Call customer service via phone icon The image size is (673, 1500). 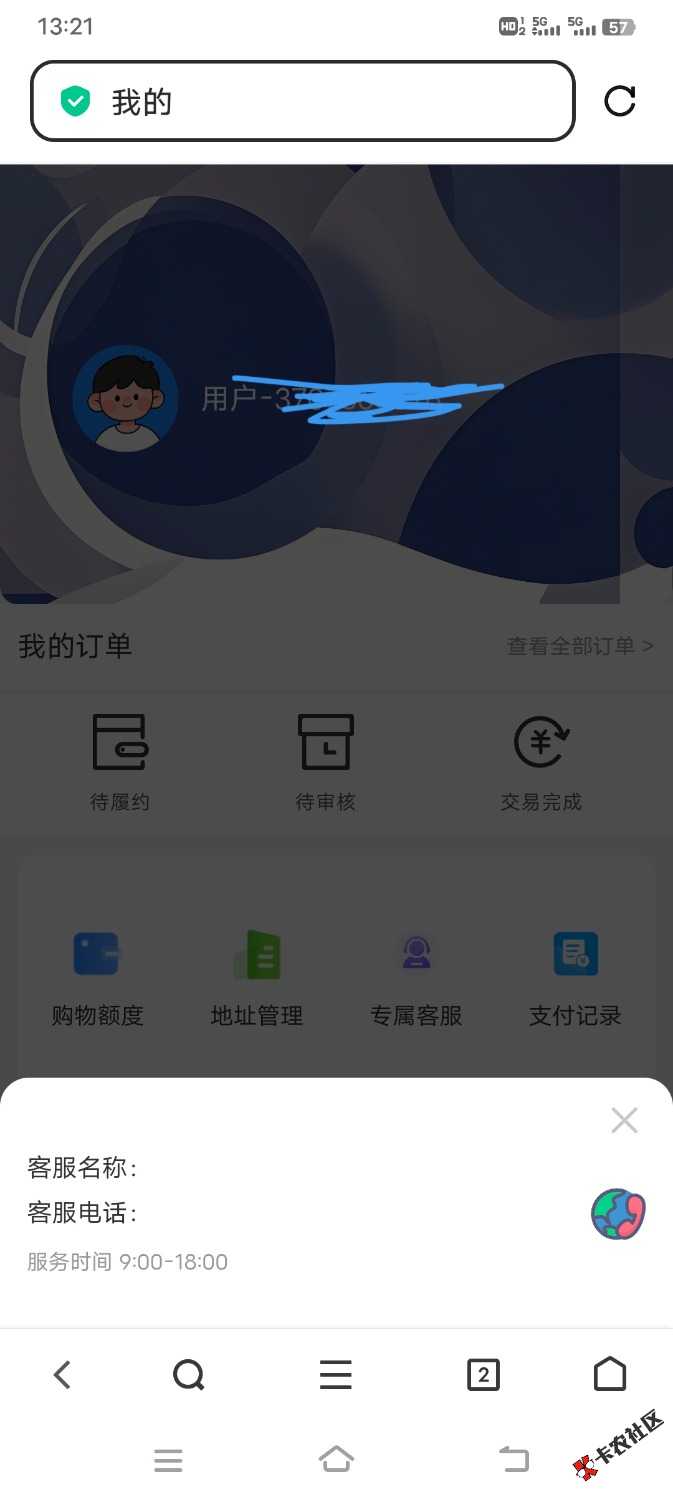pos(618,1214)
